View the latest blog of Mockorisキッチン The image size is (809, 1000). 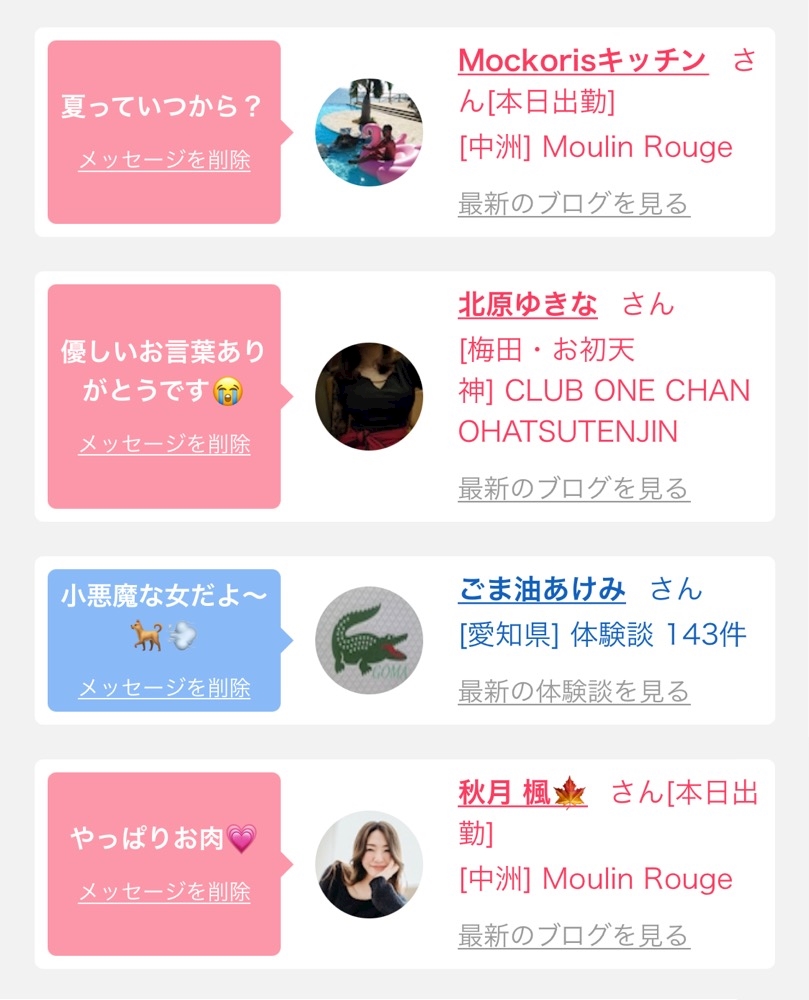574,204
